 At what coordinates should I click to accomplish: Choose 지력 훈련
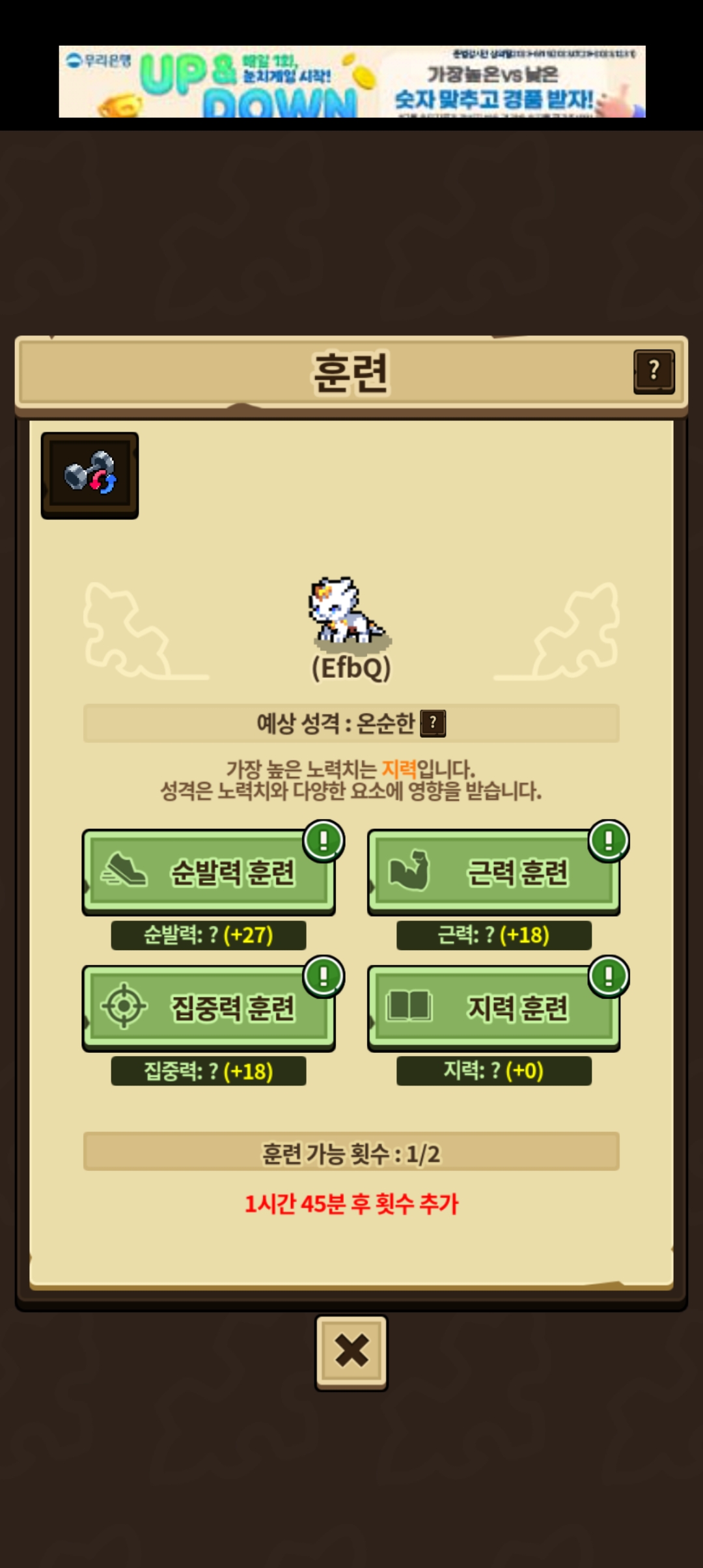[x=494, y=1008]
